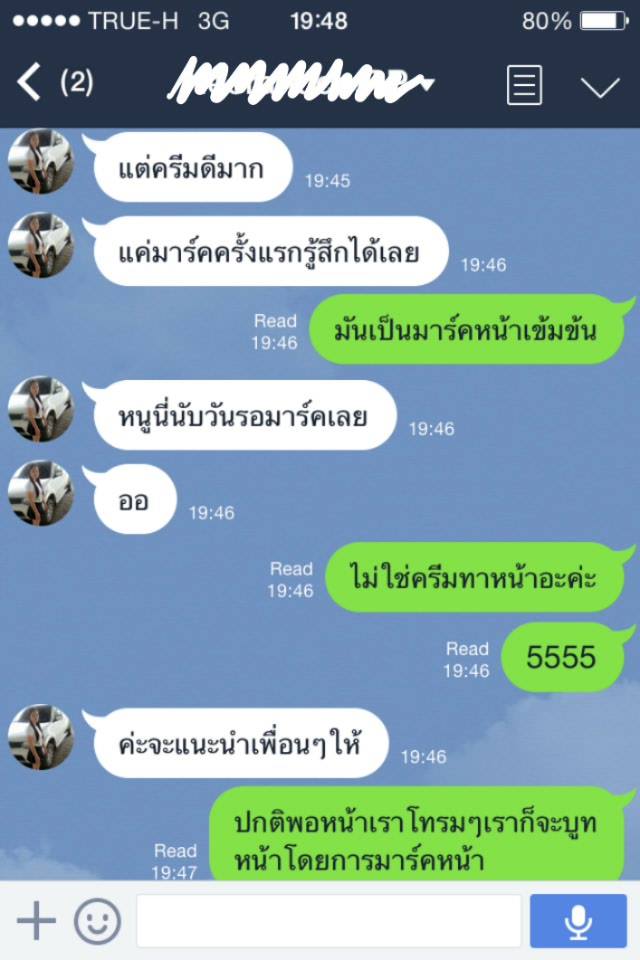Open sender's profile photo beside แต่ครีมดีมาก
Image resolution: width=640 pixels, height=960 pixels.
click(x=41, y=161)
